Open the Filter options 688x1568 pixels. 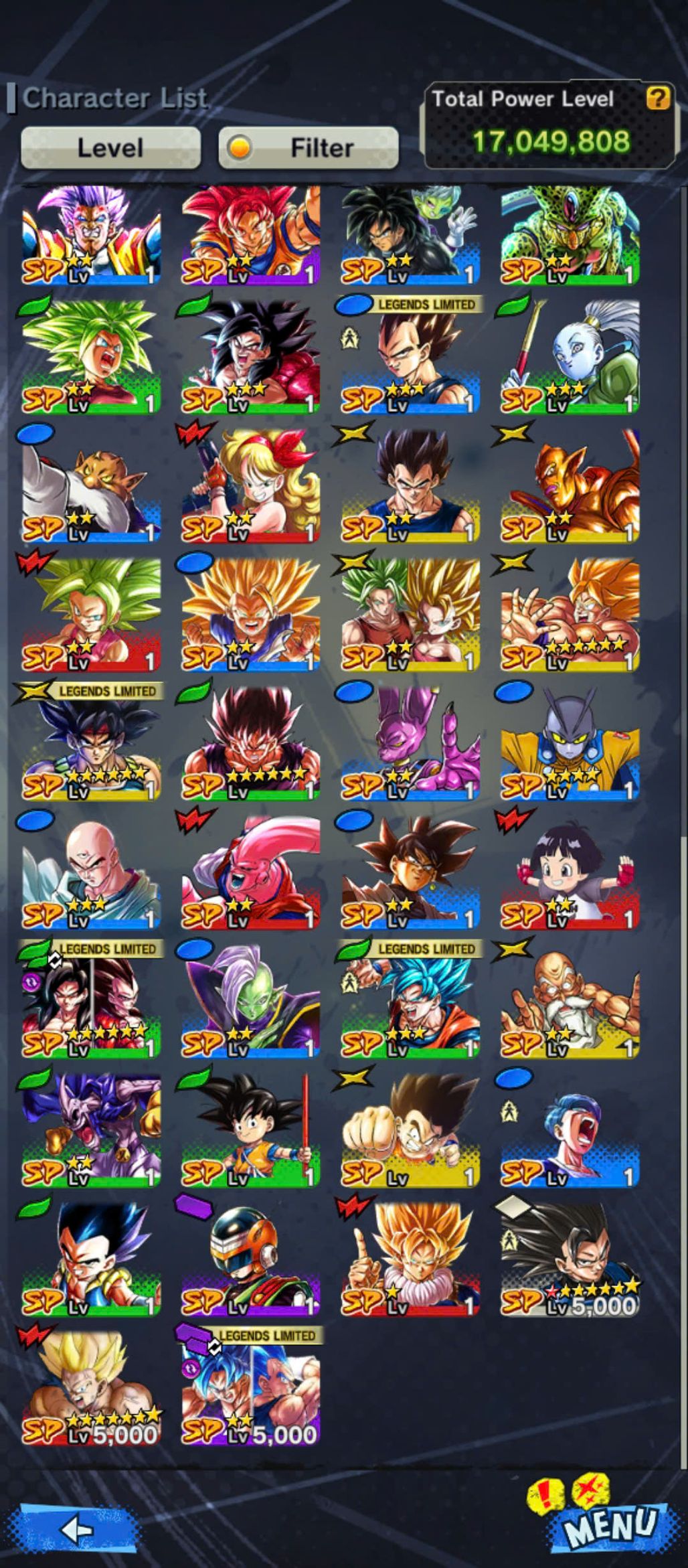tap(309, 147)
